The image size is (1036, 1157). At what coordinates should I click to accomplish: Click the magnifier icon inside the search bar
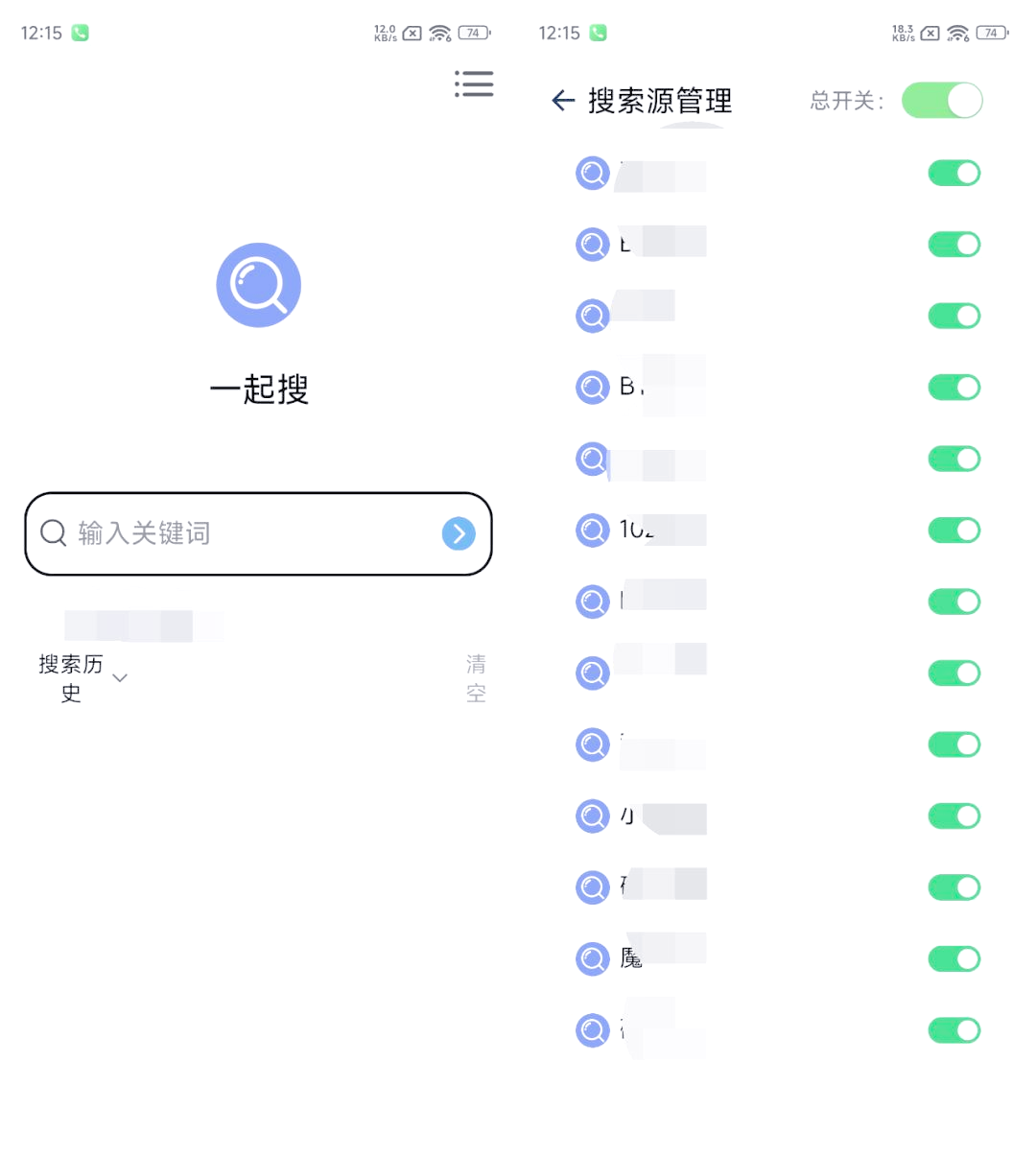click(53, 533)
